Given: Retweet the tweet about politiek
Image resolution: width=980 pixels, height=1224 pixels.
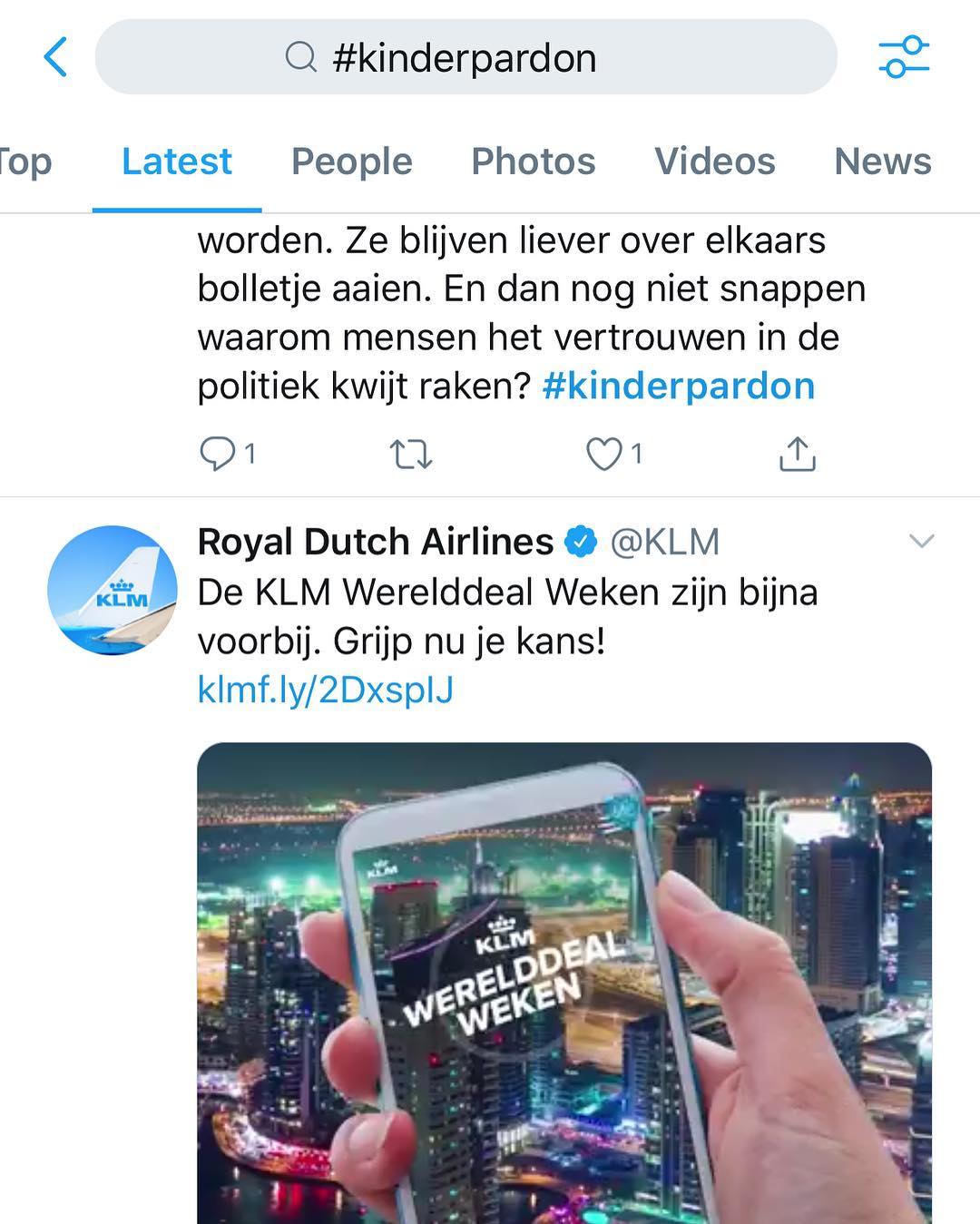Looking at the screenshot, I should click(x=410, y=454).
